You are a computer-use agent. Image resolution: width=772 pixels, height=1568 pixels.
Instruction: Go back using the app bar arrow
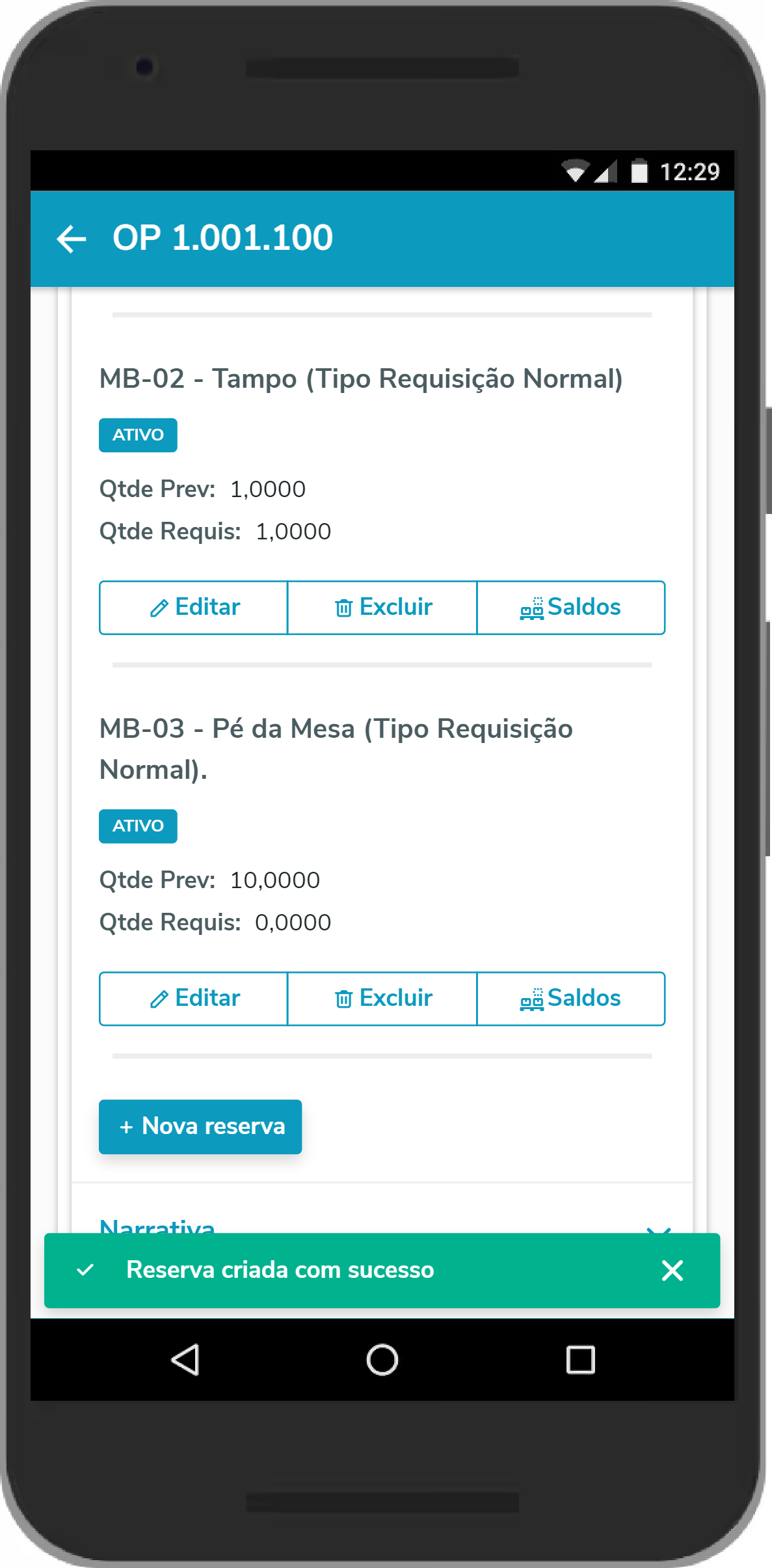[x=72, y=239]
